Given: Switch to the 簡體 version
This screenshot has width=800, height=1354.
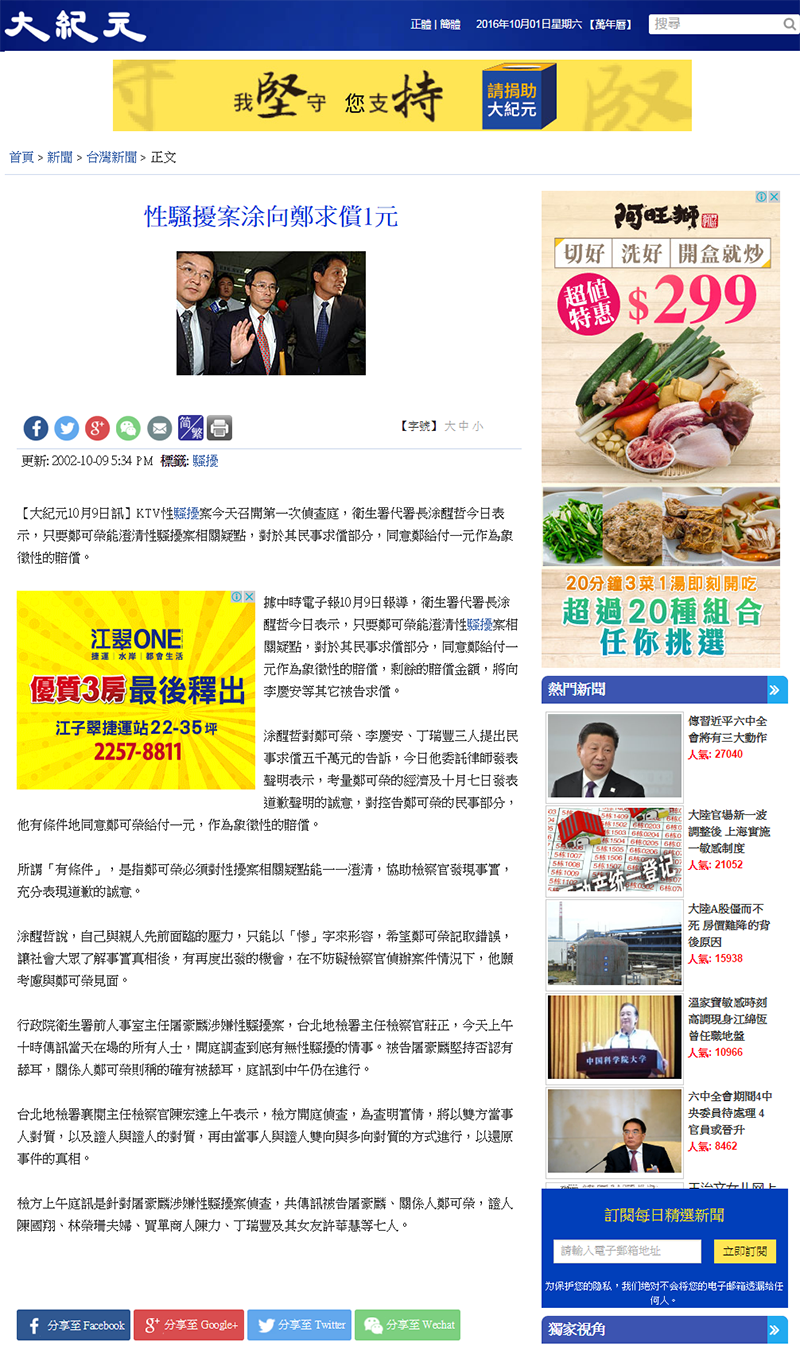Looking at the screenshot, I should pyautogui.click(x=451, y=24).
